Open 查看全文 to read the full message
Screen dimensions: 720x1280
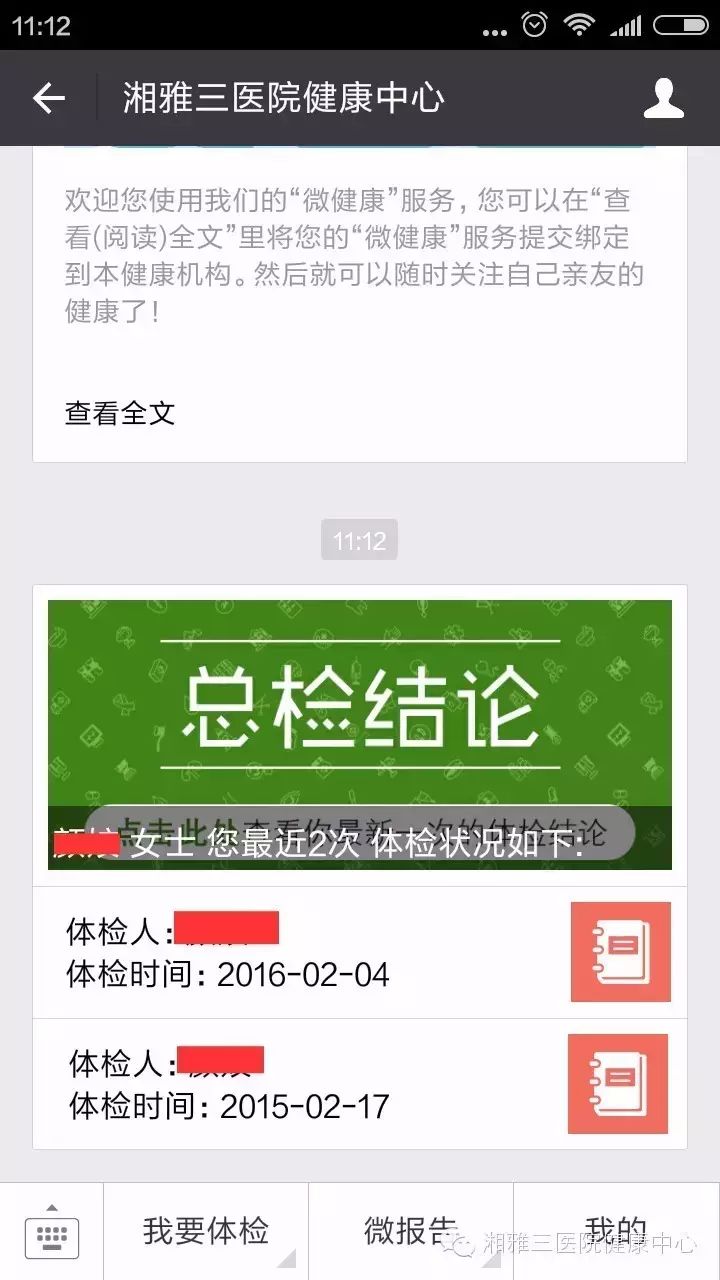(x=120, y=413)
